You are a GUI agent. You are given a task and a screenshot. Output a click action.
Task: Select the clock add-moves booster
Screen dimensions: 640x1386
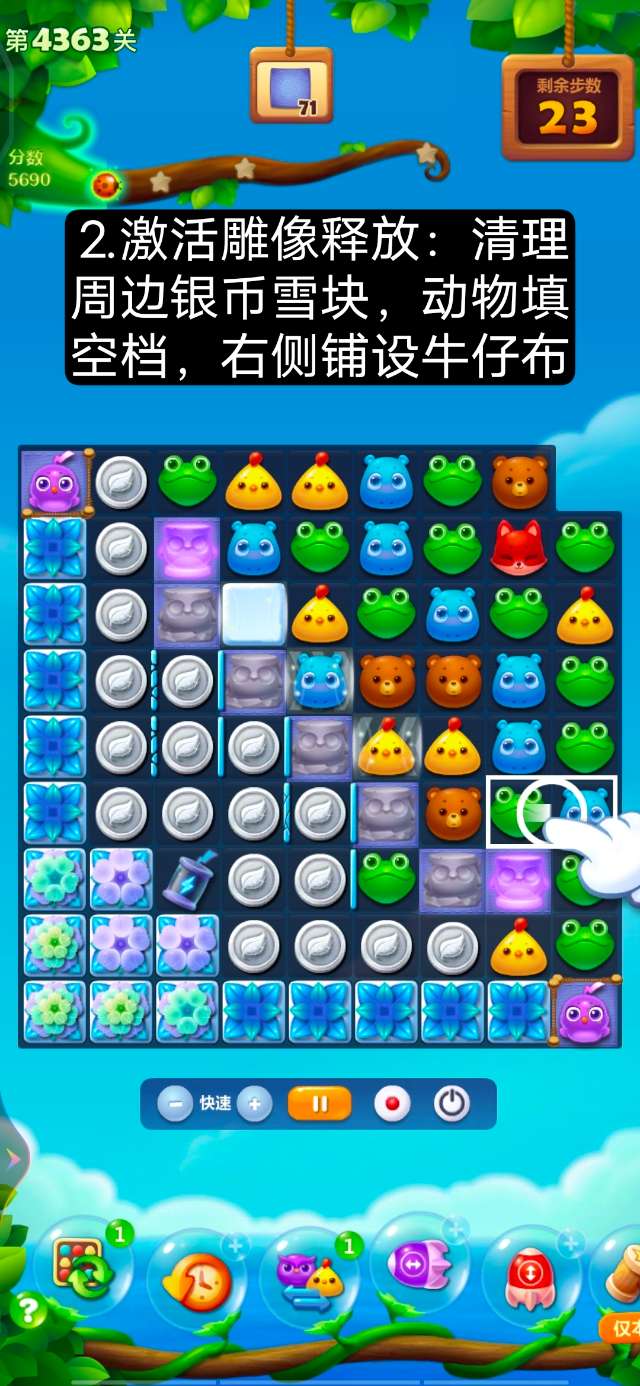196,1280
